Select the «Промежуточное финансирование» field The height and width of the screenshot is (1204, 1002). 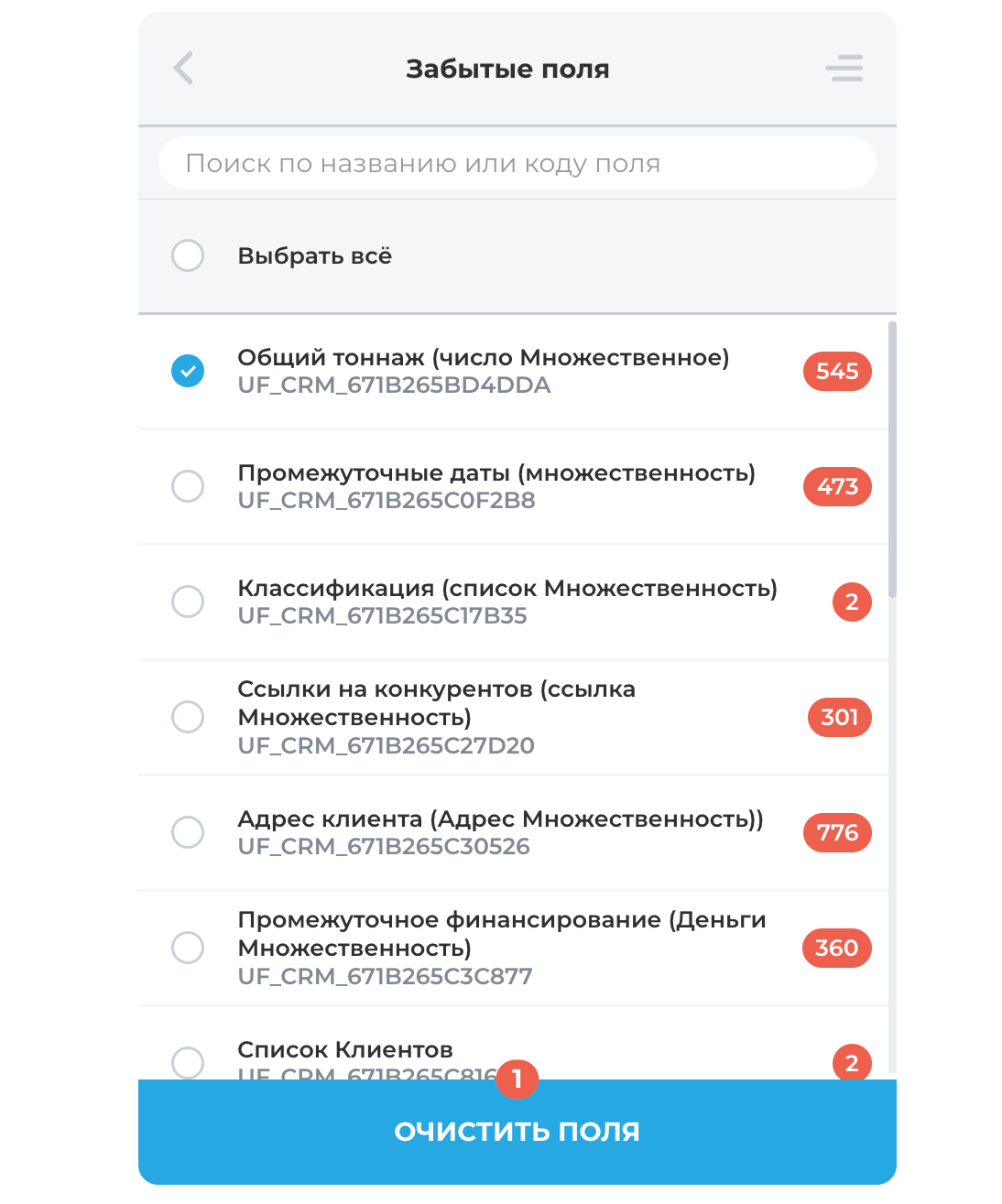coord(188,948)
